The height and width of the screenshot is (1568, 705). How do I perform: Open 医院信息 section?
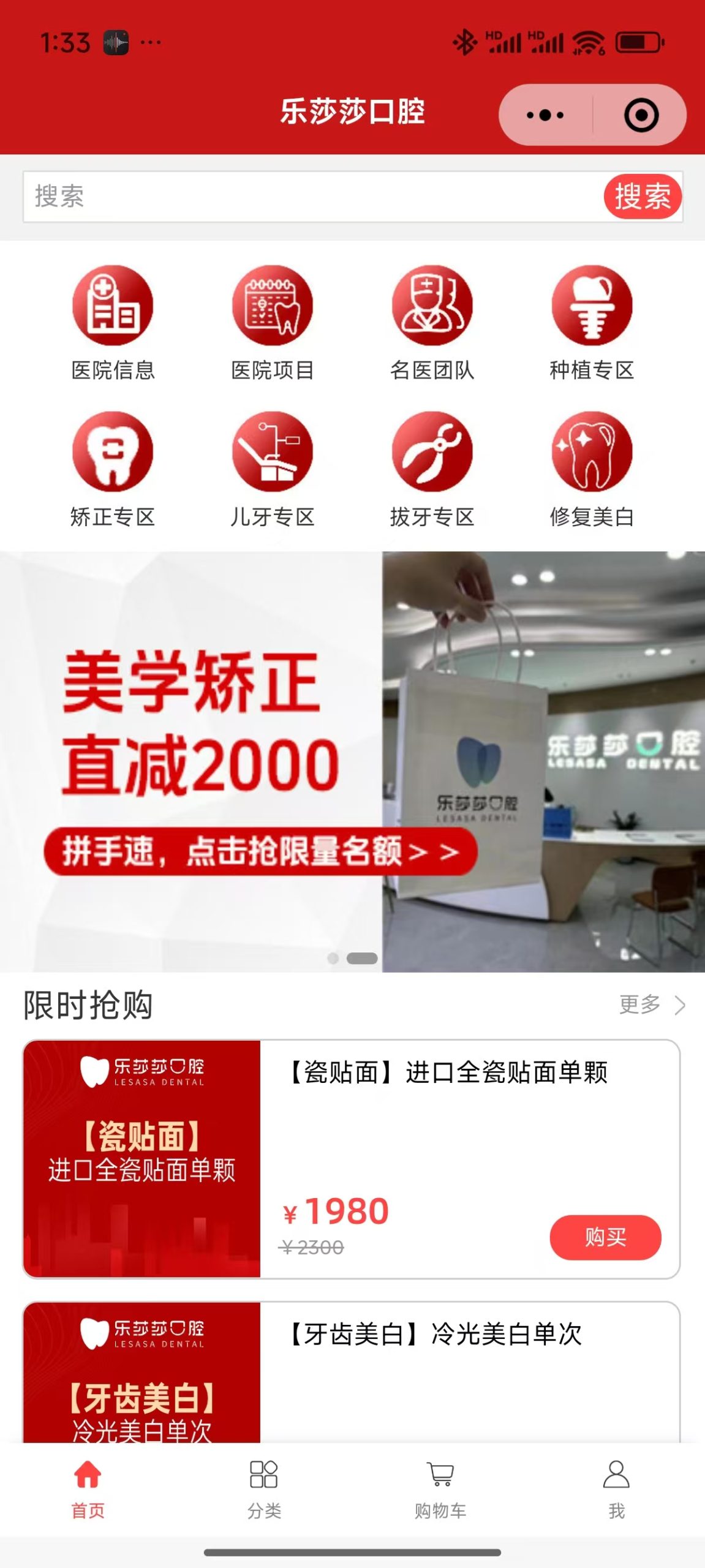pyautogui.click(x=113, y=323)
